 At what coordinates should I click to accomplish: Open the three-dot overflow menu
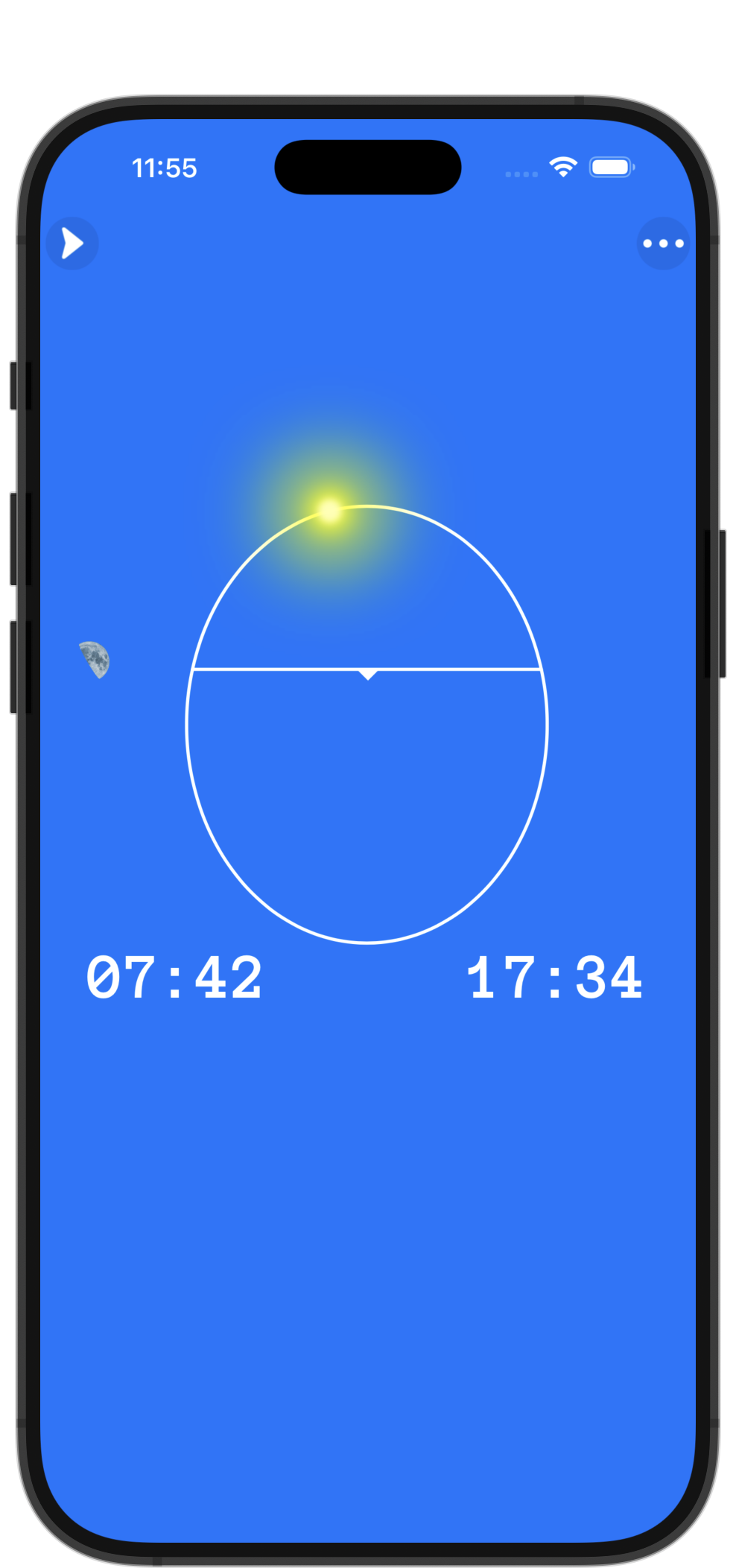tap(662, 243)
